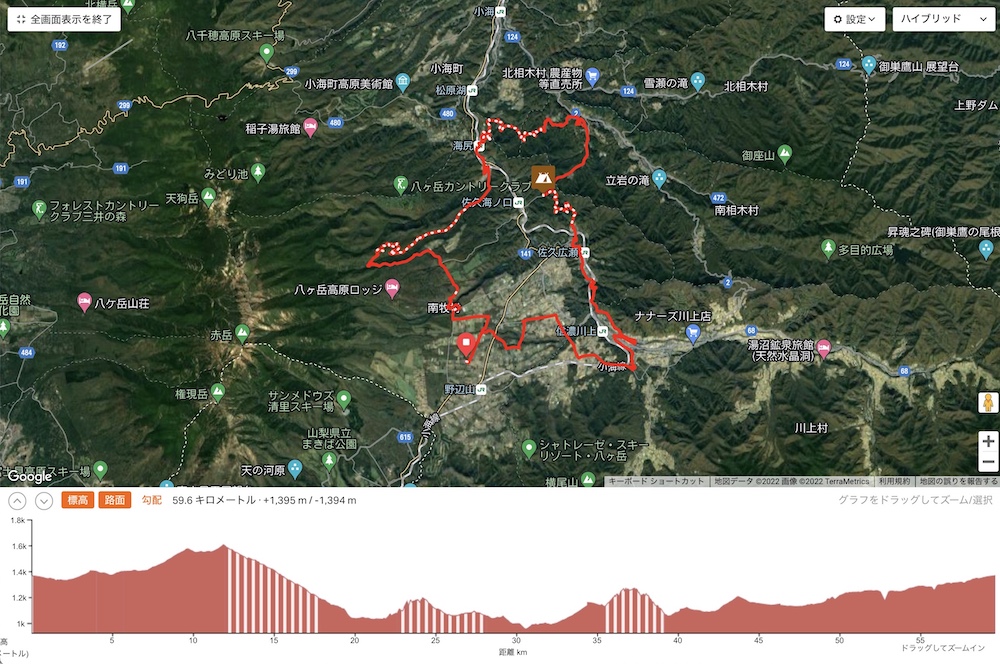The height and width of the screenshot is (664, 1000).
Task: Tap the down chevron beside 標高
Action: [x=43, y=500]
